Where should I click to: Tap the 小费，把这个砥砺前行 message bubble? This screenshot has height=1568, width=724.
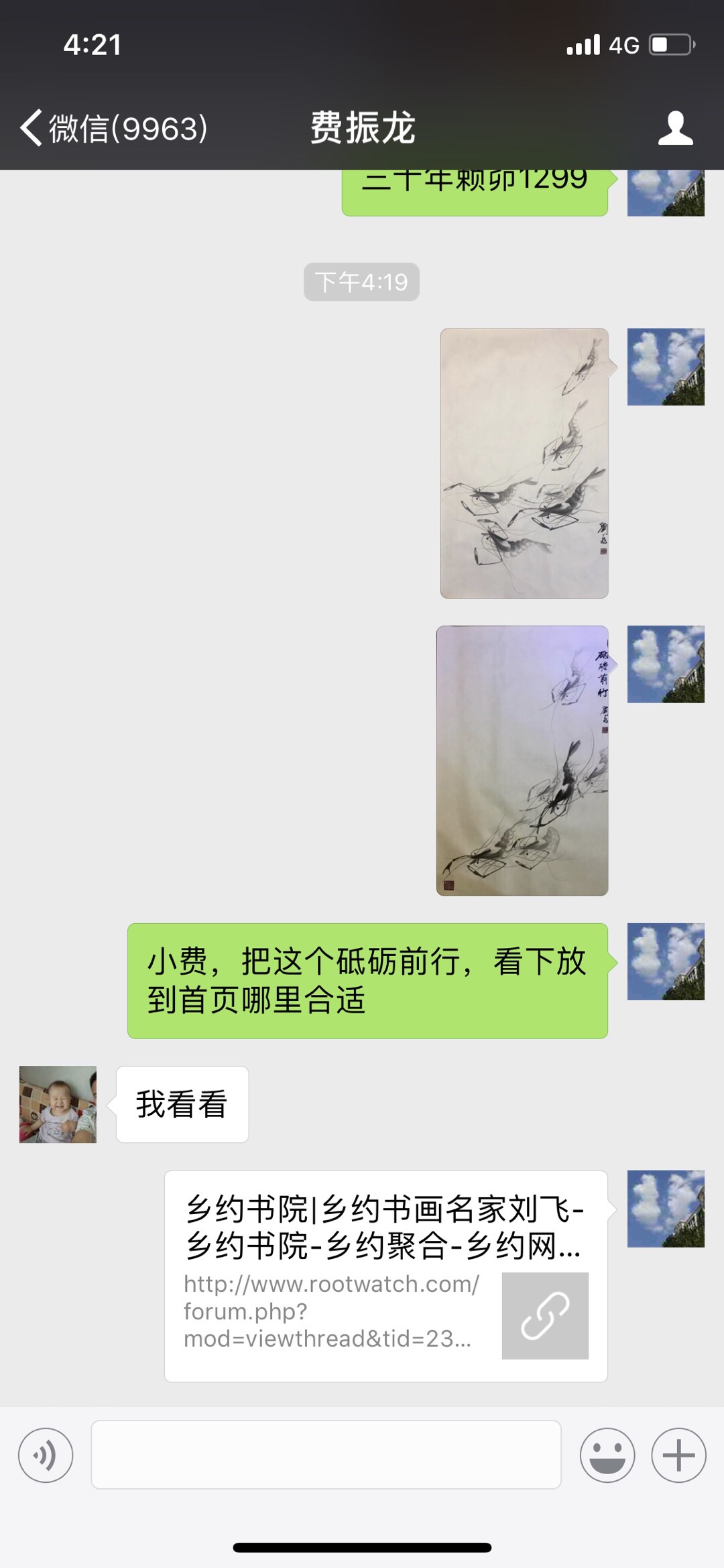pyautogui.click(x=367, y=981)
